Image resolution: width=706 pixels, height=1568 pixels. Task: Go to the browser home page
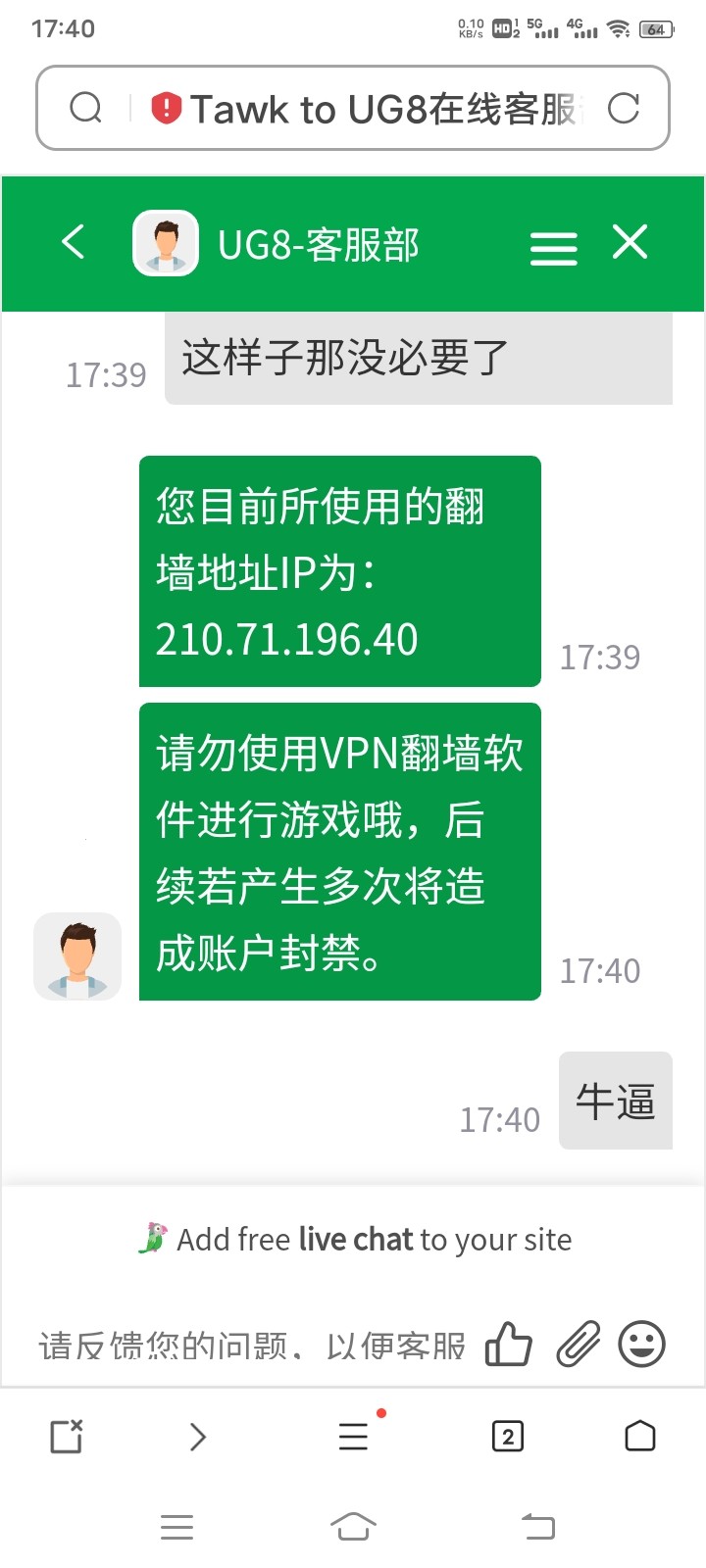pos(639,1437)
